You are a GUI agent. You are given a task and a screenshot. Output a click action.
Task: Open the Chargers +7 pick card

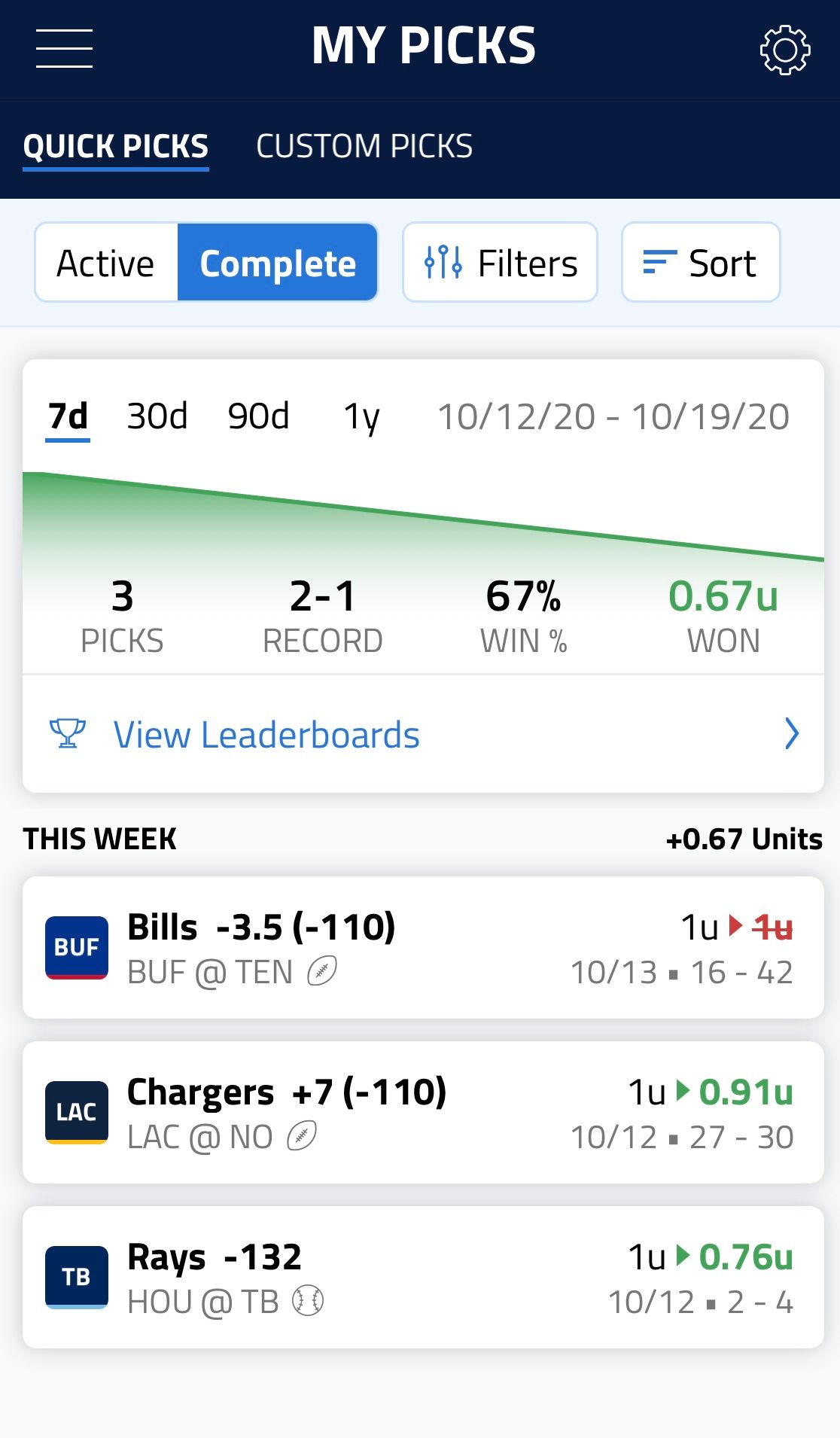pos(423,1113)
